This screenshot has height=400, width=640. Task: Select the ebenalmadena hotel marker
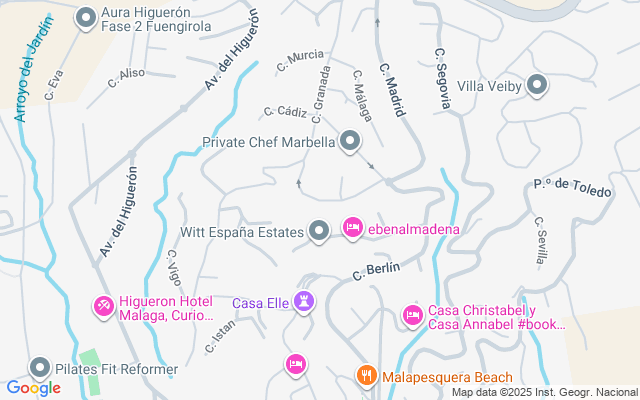[x=353, y=228]
